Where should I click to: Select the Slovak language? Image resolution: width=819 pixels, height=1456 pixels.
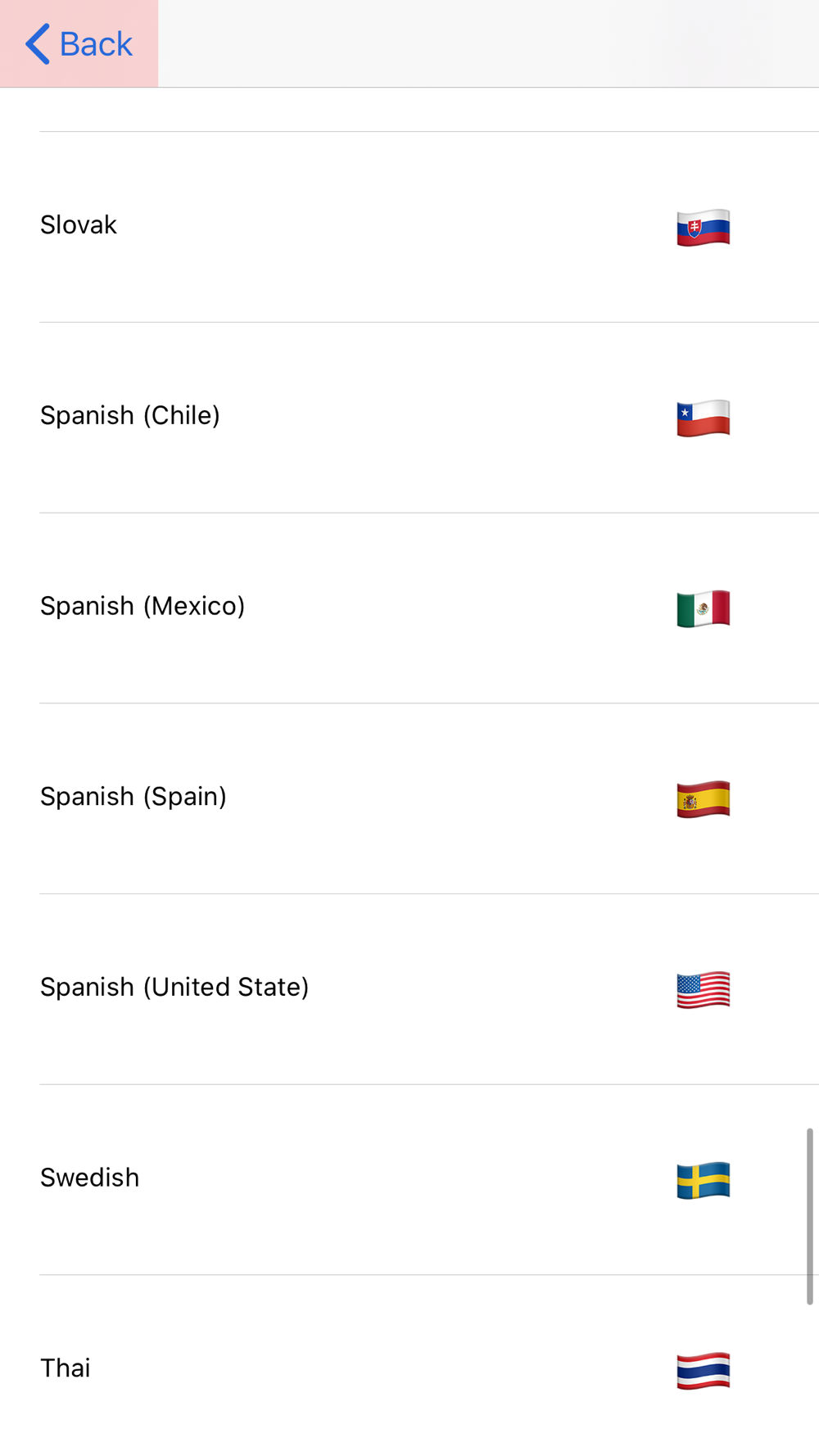pyautogui.click(x=409, y=227)
